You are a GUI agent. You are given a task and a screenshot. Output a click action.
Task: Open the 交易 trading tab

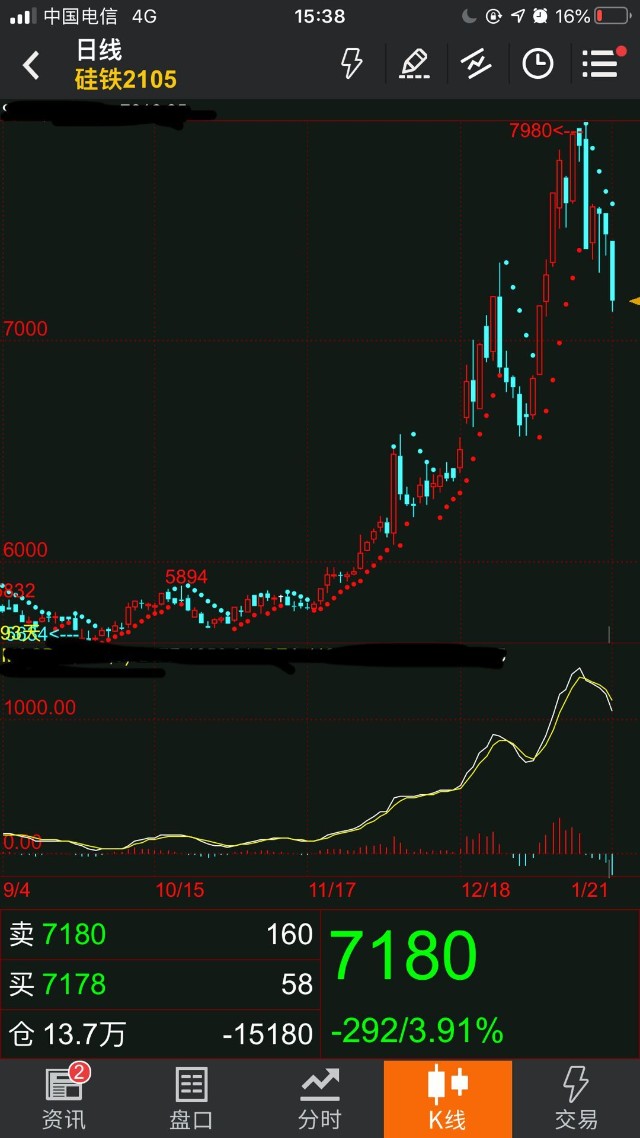click(576, 1098)
